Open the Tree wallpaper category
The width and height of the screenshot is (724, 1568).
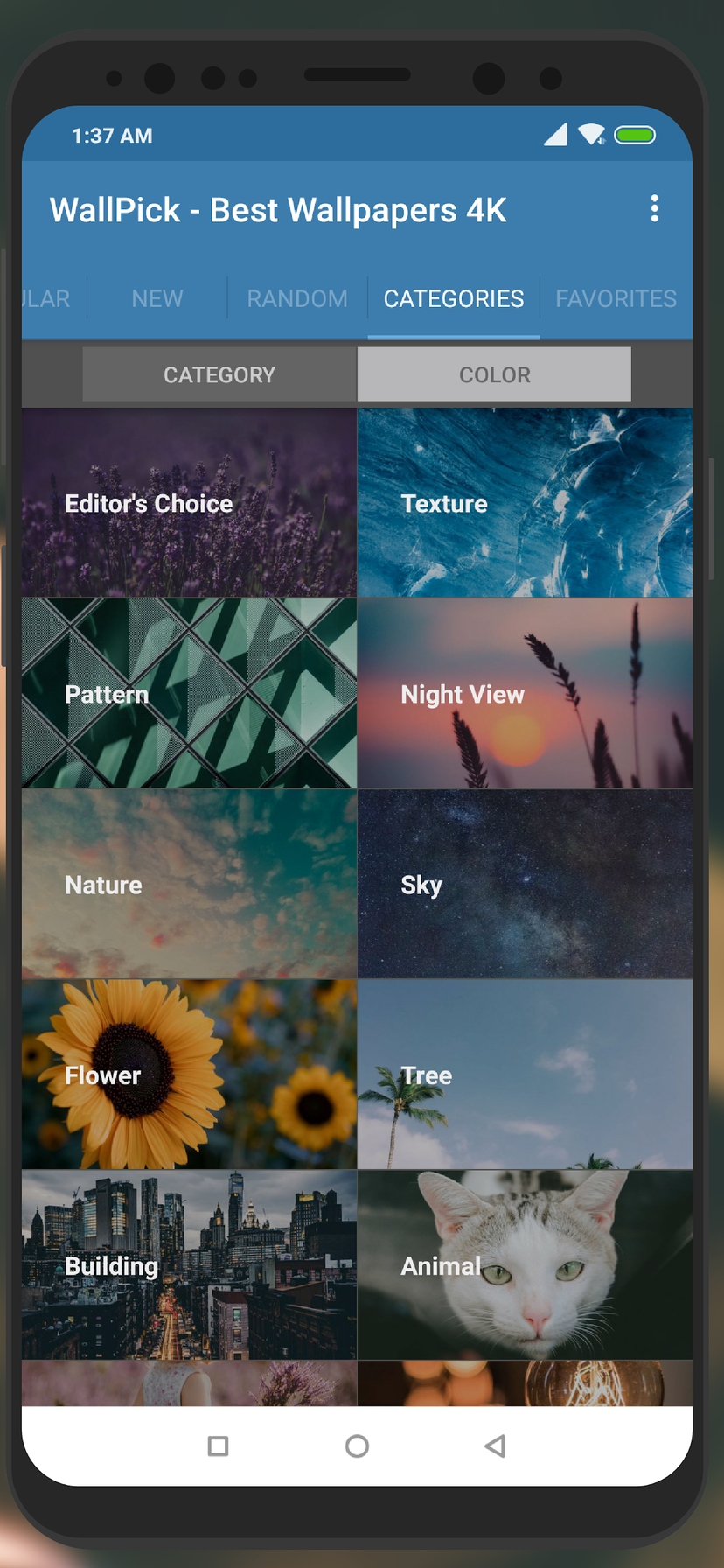click(x=525, y=1075)
